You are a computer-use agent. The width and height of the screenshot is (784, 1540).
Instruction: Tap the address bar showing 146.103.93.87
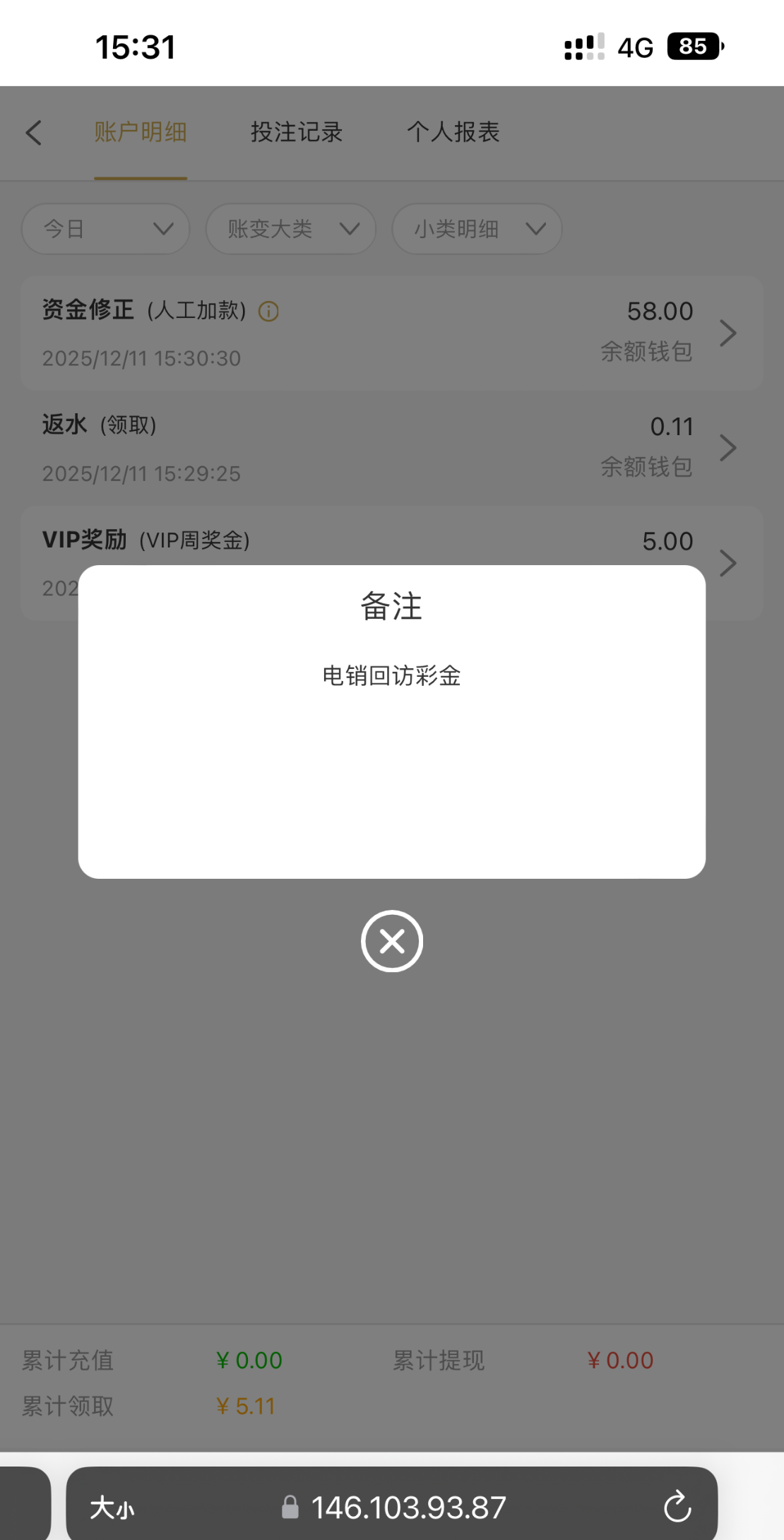408,1508
